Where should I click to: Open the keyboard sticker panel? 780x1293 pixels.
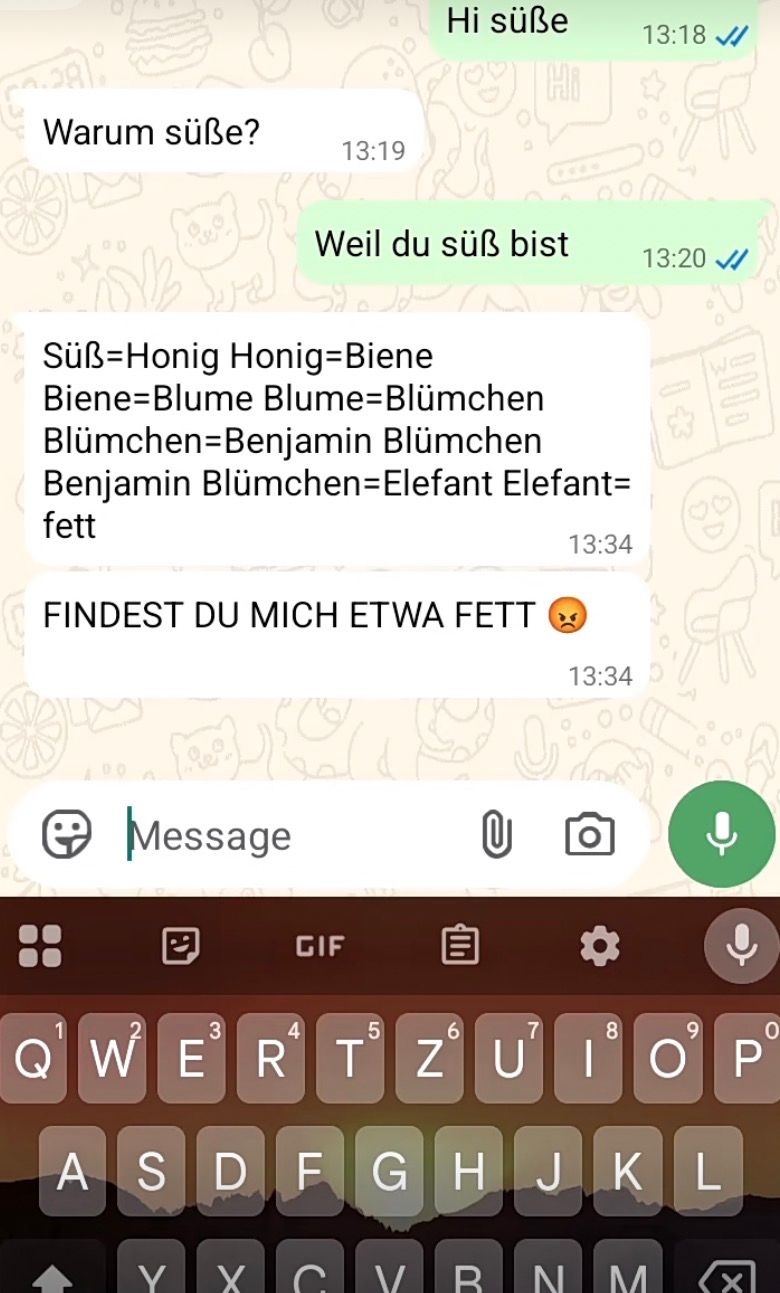tap(181, 945)
